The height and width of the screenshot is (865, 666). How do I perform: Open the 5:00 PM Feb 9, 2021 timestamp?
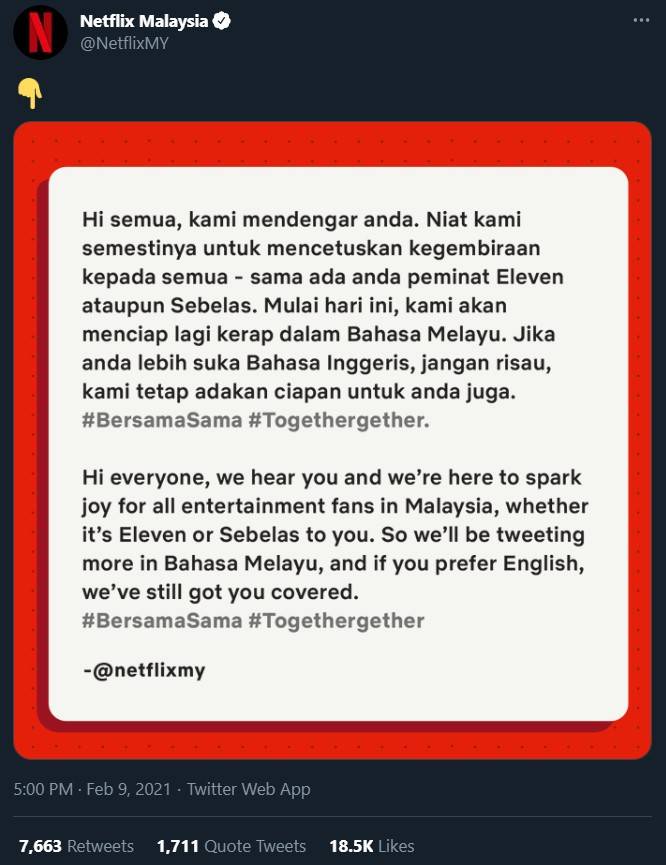[94, 789]
